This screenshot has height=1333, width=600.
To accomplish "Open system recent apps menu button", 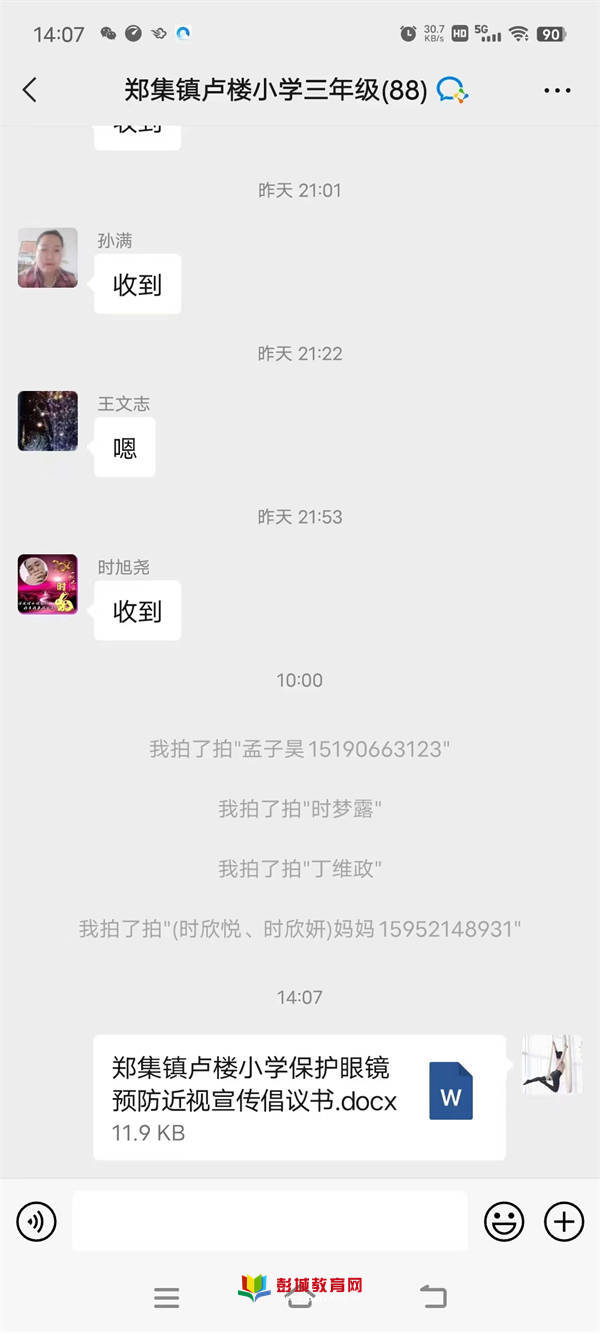I will [167, 1298].
